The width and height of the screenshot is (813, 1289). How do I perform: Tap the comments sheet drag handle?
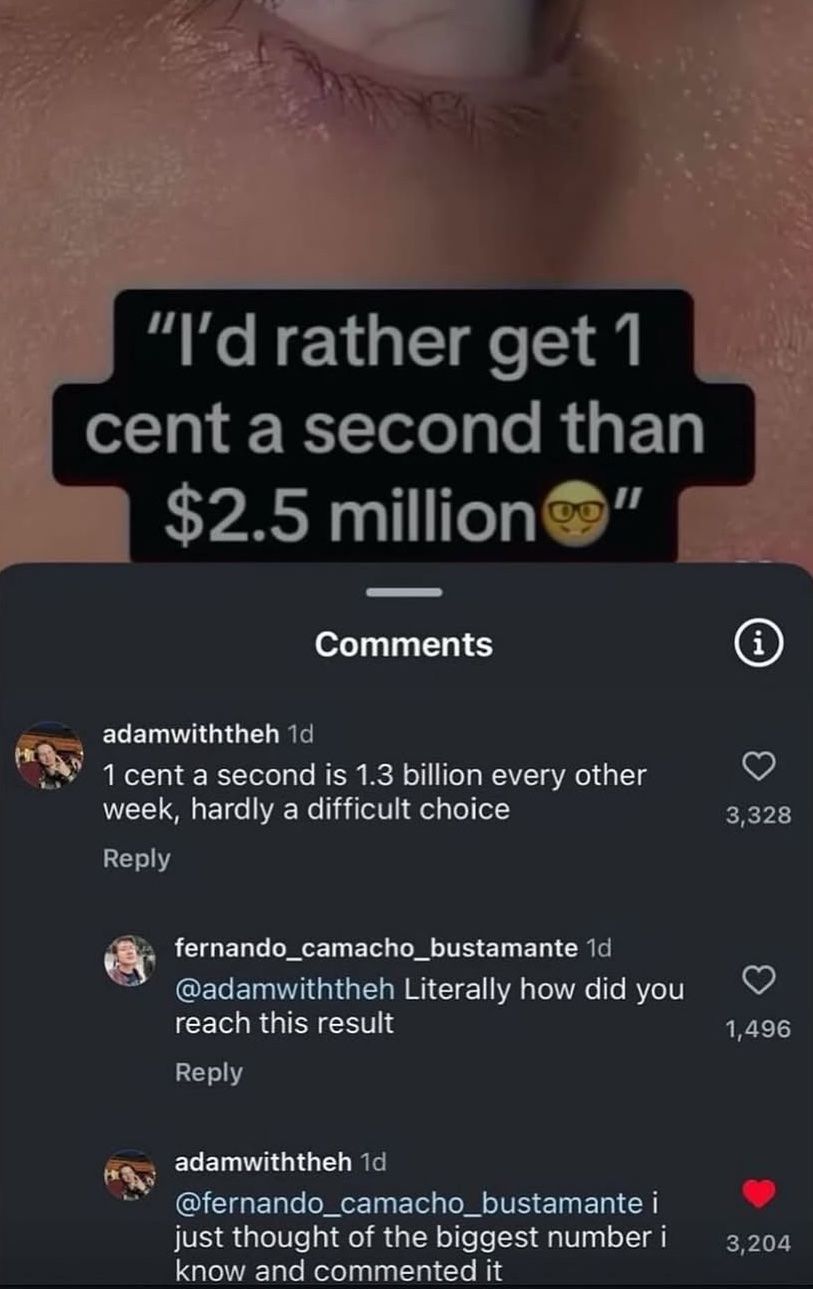pos(406,593)
